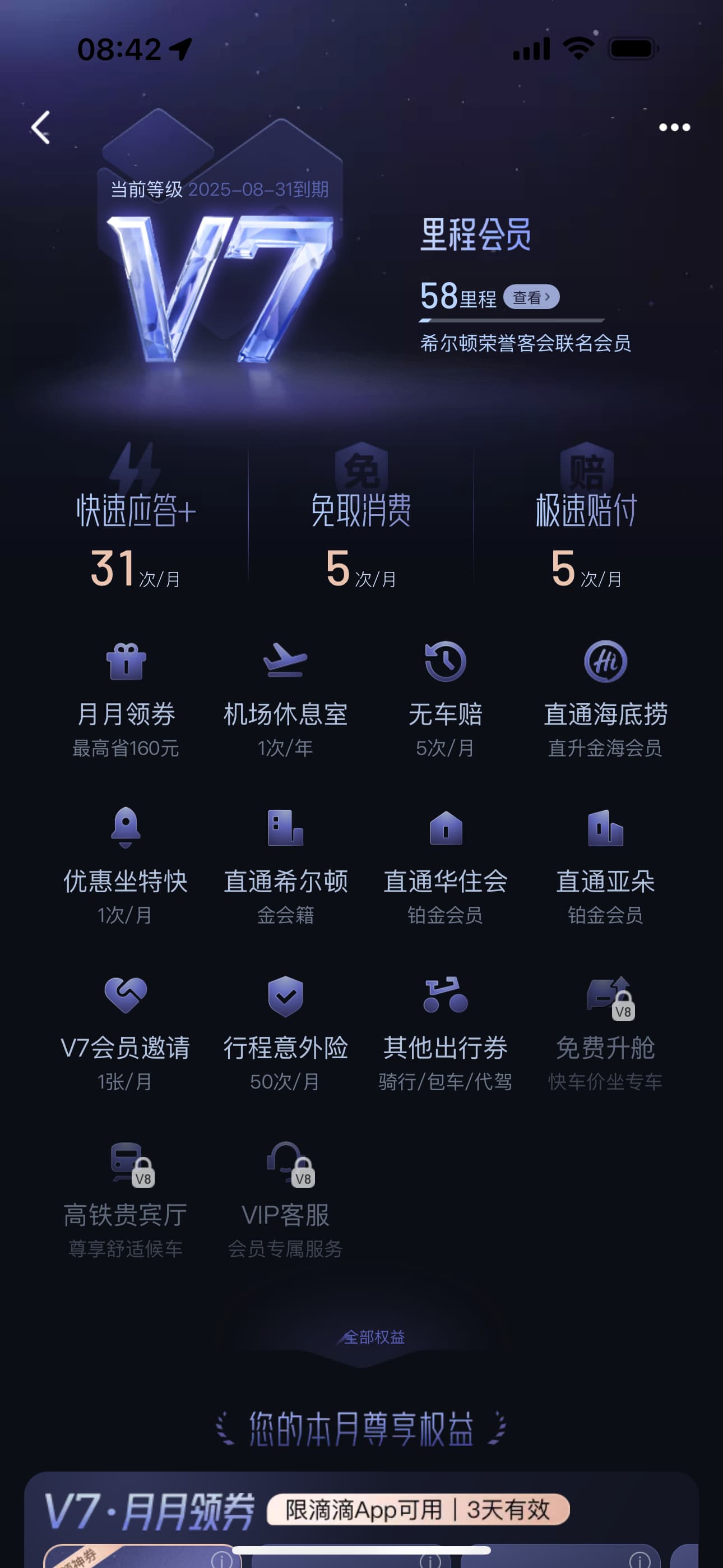The image size is (723, 1568).
Task: Expand 全部权益 to see all benefits
Action: (373, 1338)
